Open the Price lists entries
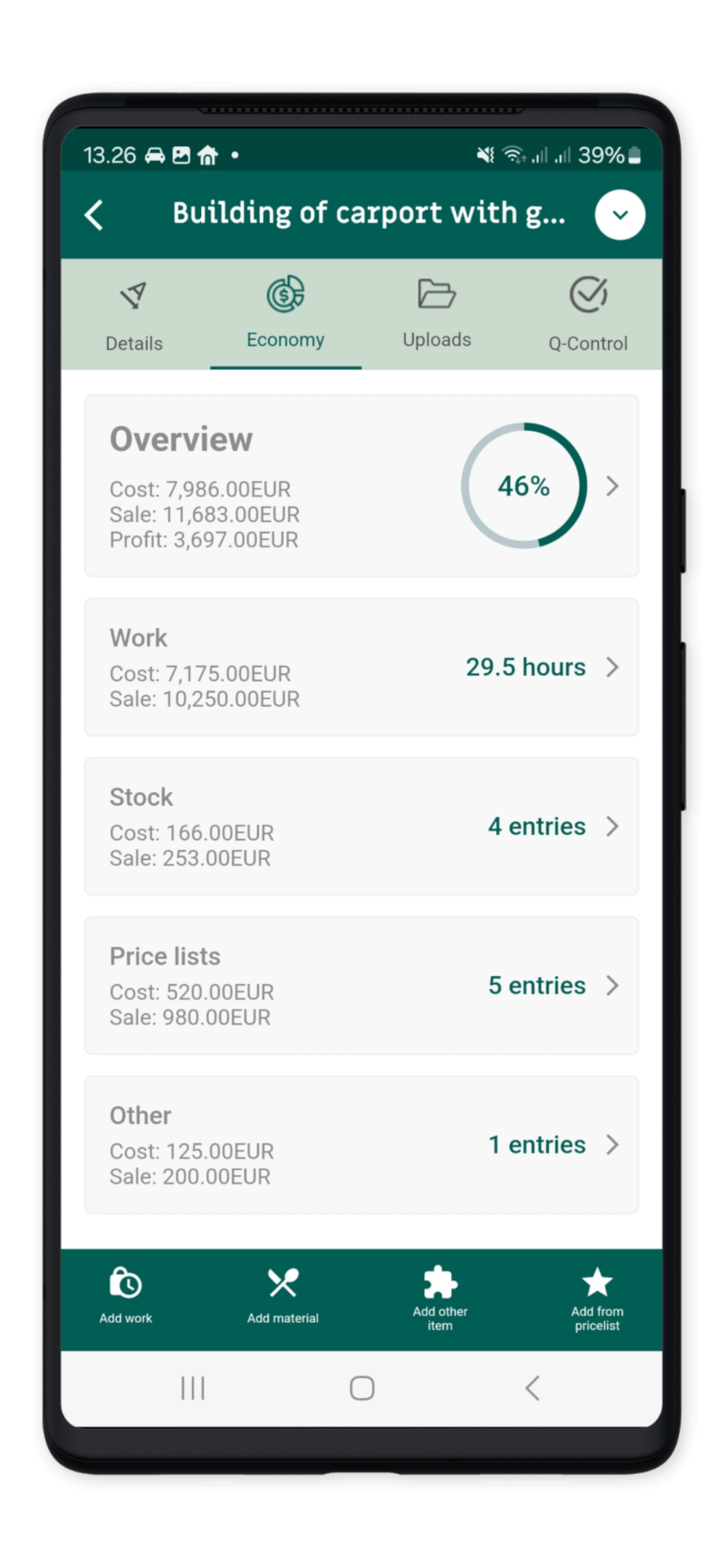 (361, 986)
